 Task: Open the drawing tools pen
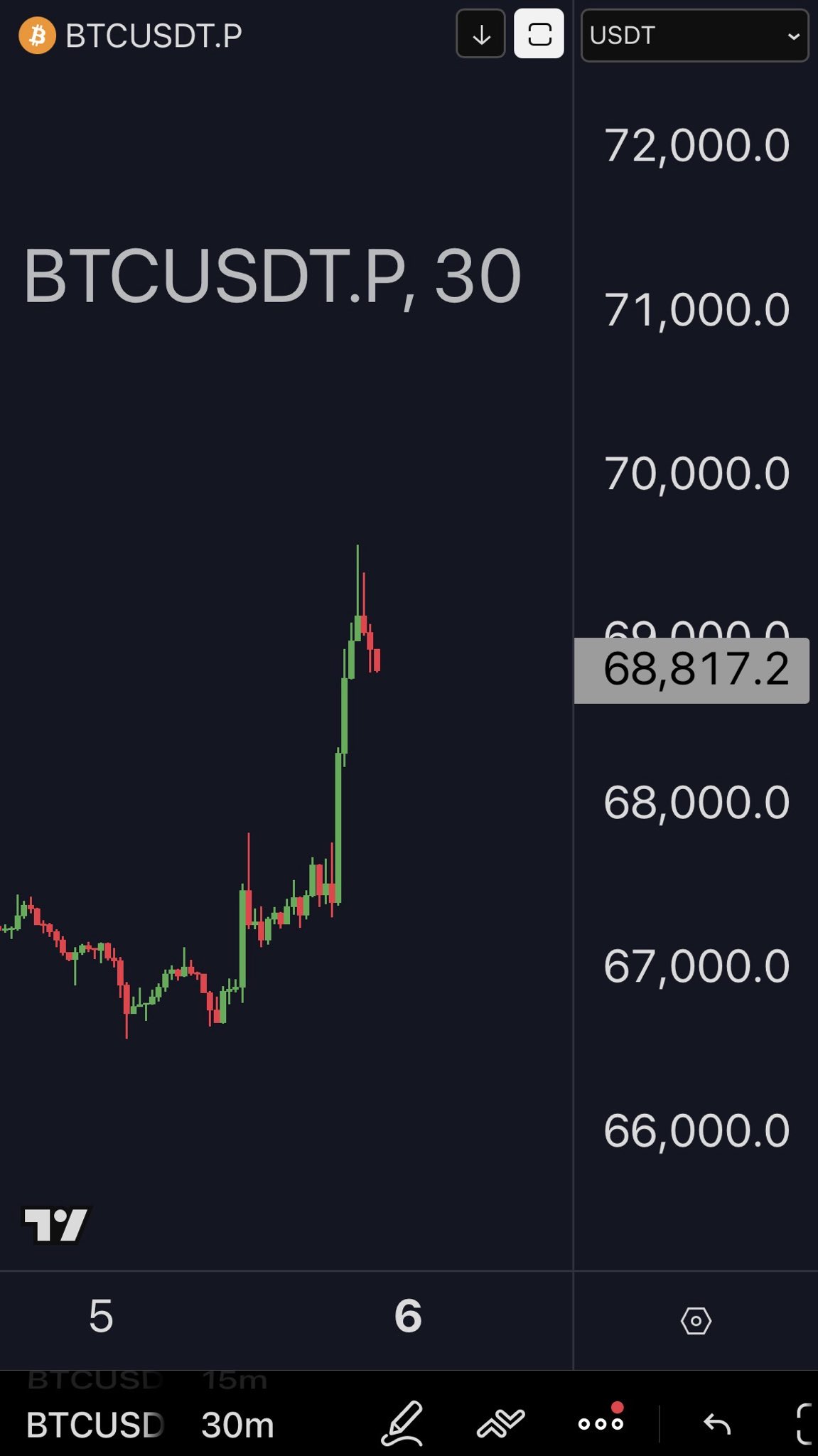(403, 1423)
